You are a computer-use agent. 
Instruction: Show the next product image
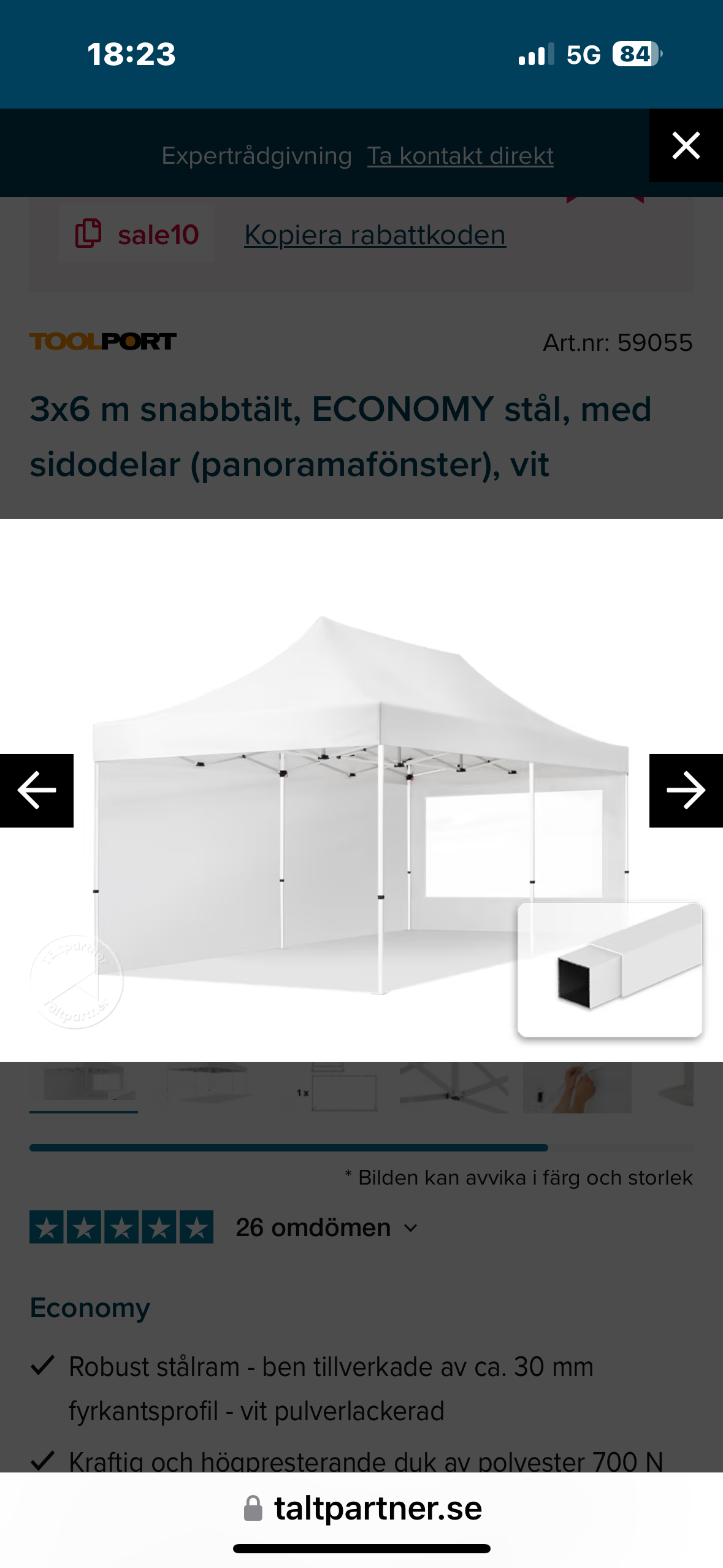(686, 790)
